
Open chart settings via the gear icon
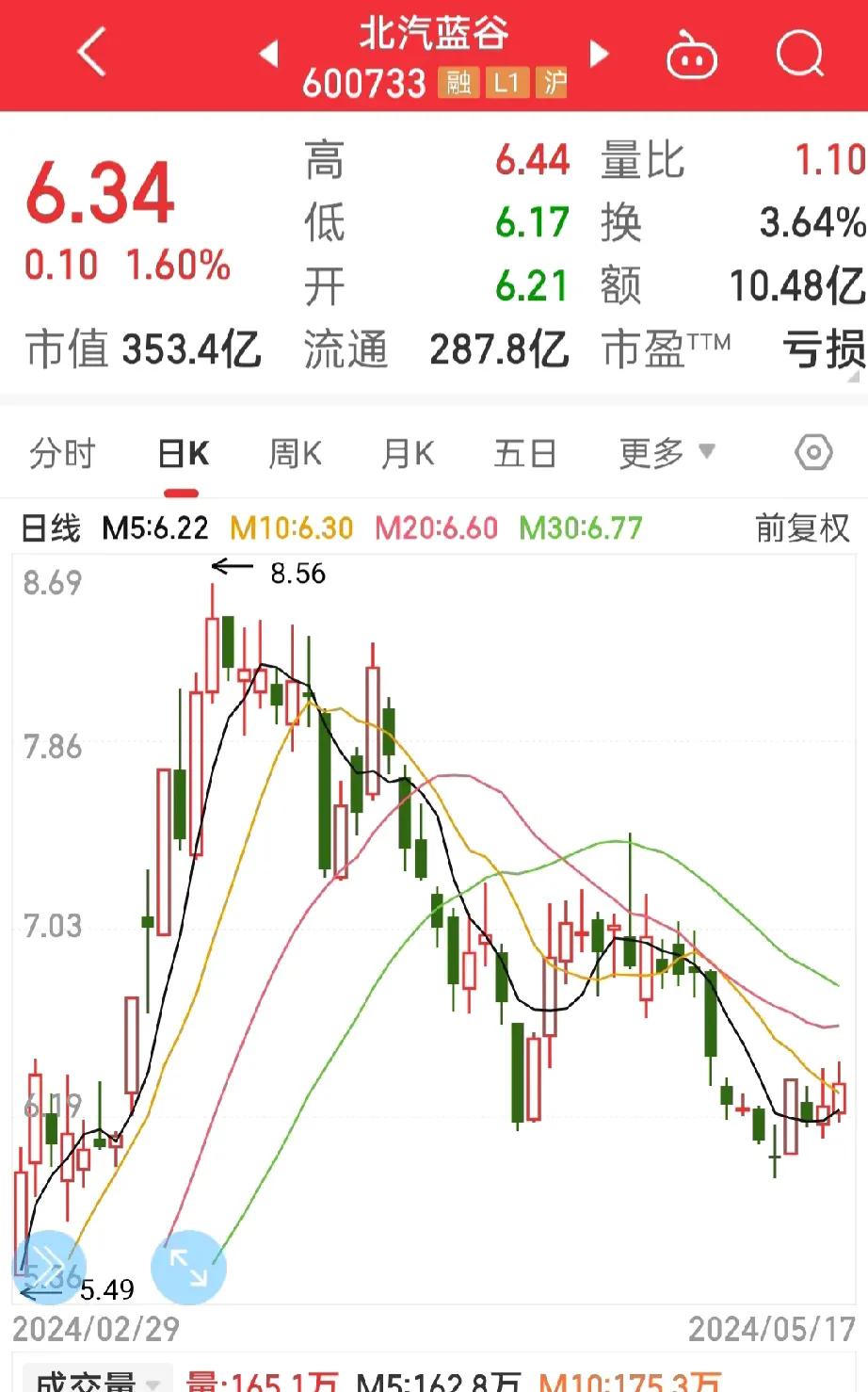(813, 453)
